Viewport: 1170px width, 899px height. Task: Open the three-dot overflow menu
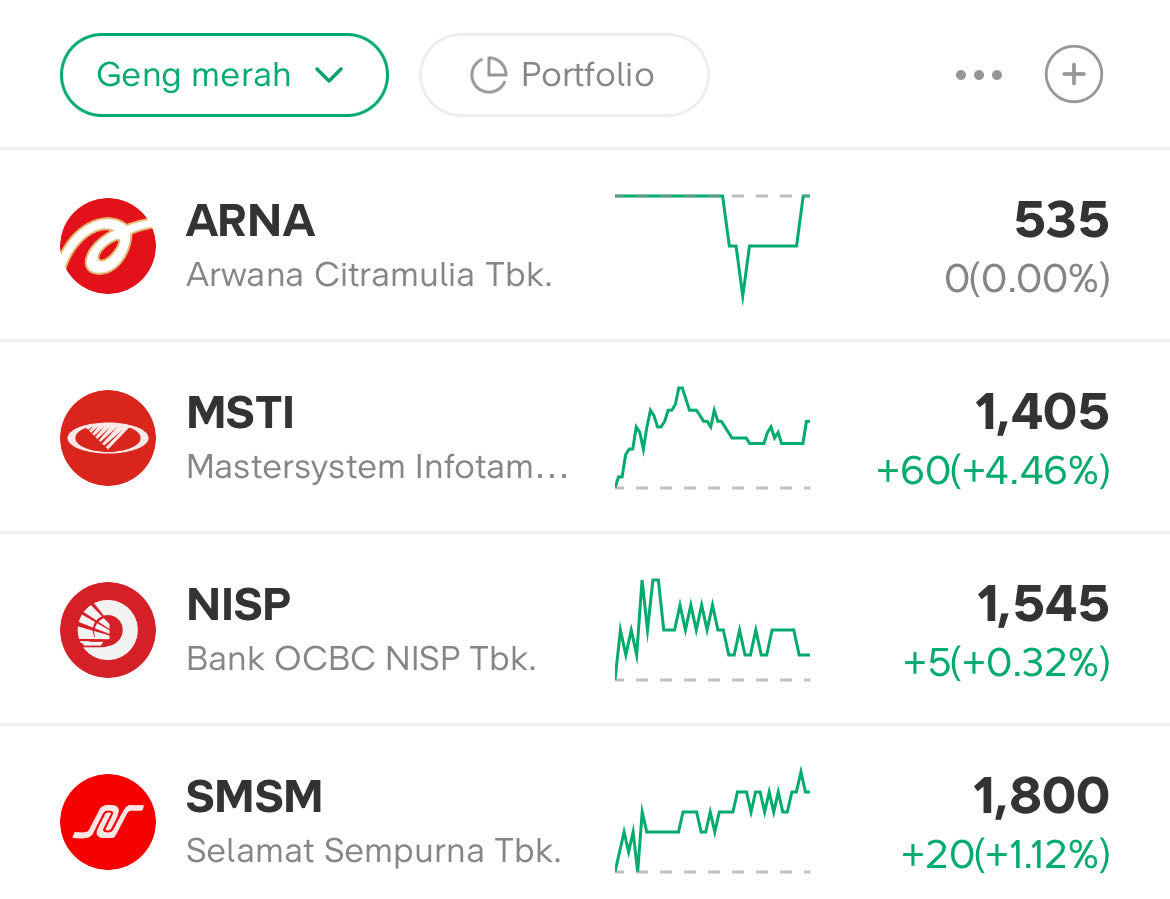click(x=978, y=75)
